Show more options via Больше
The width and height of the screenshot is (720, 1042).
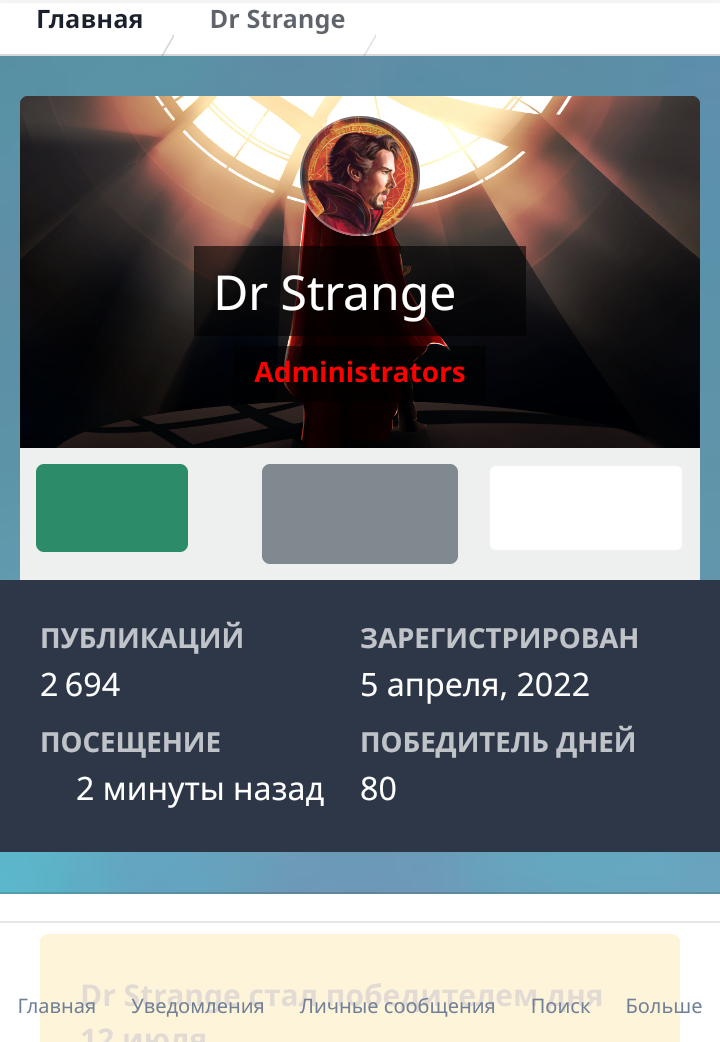[x=664, y=1006]
